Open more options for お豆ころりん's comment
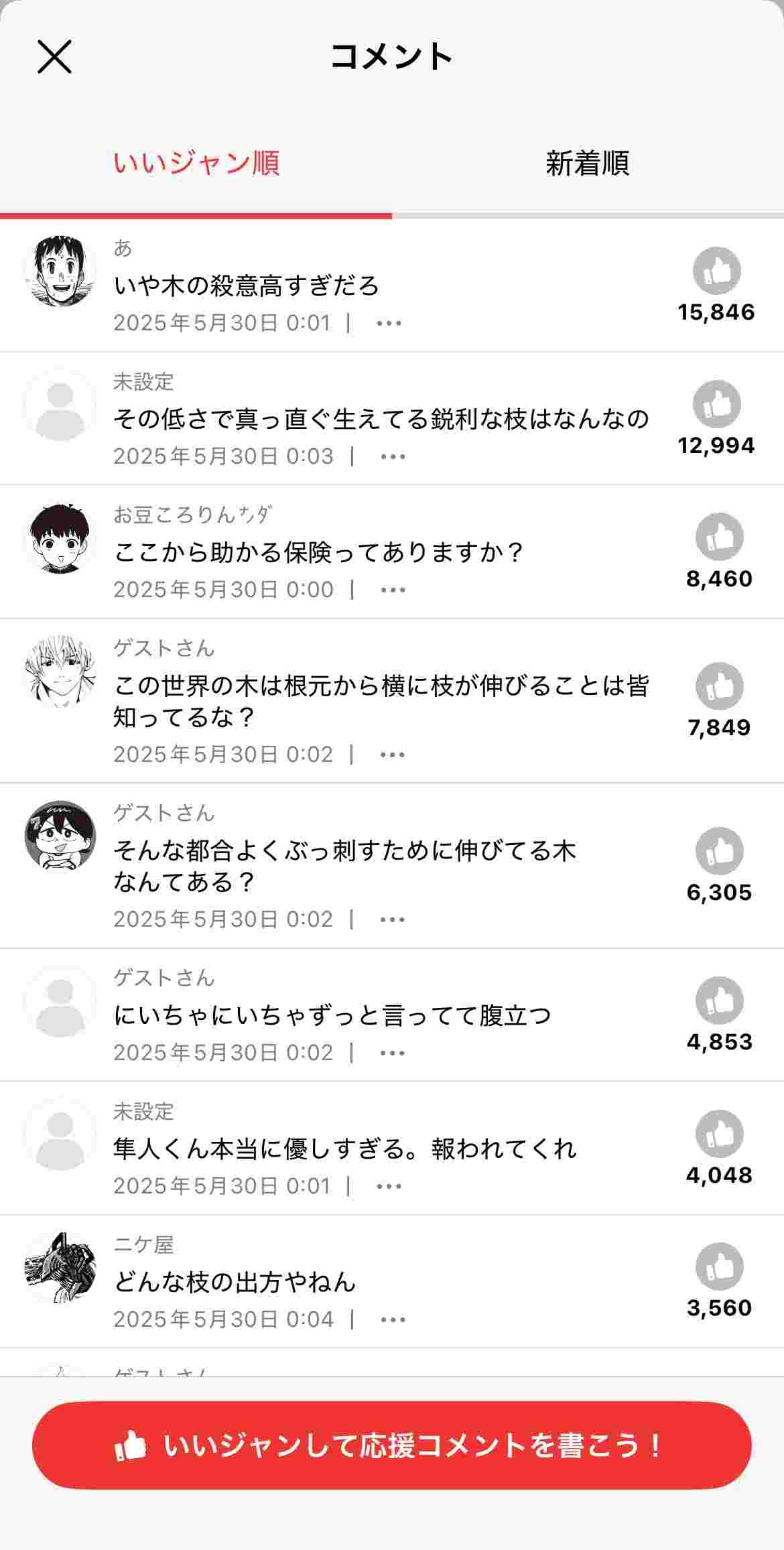This screenshot has height=1550, width=784. (x=393, y=590)
